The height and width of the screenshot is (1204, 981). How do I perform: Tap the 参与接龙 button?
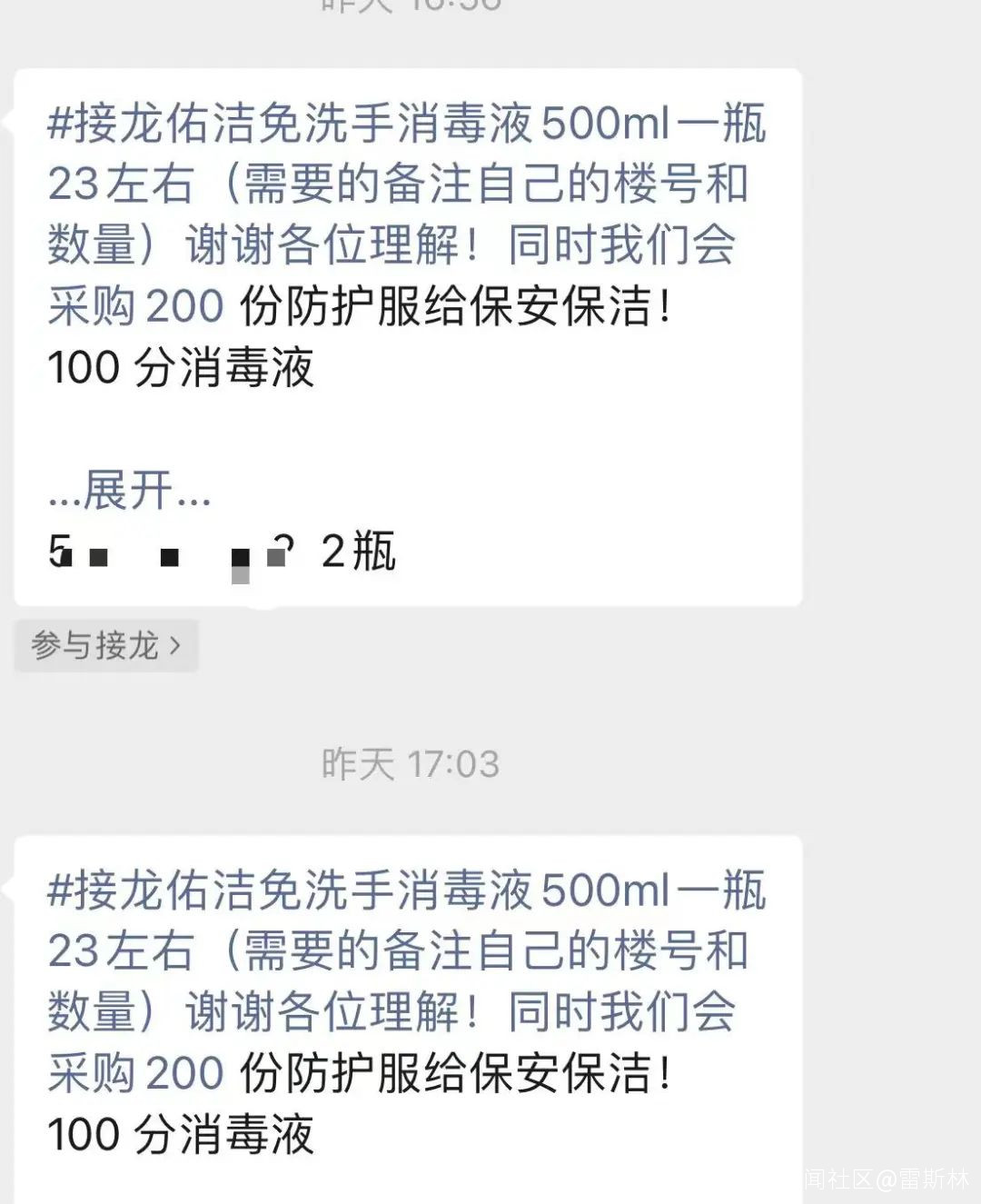(106, 645)
